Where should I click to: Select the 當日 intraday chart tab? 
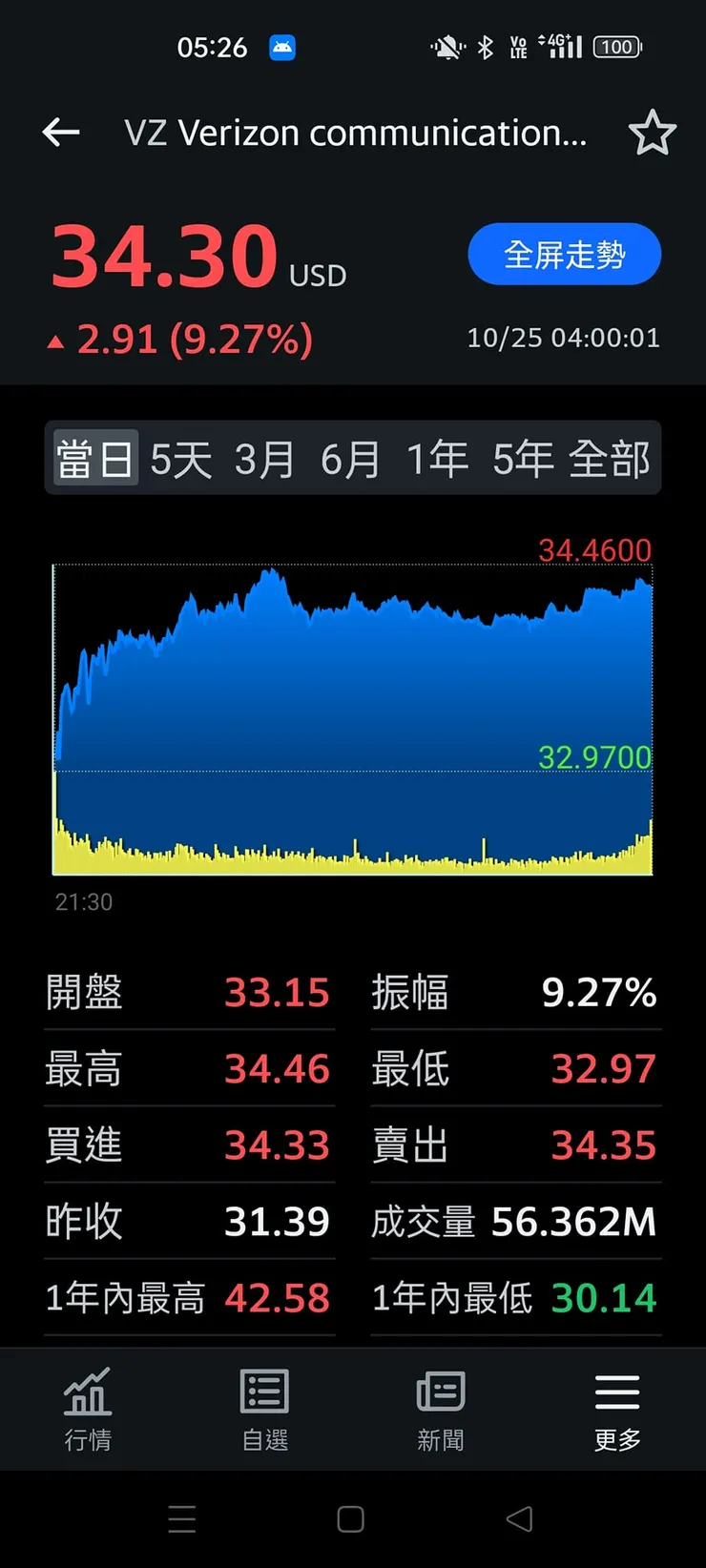(x=93, y=459)
